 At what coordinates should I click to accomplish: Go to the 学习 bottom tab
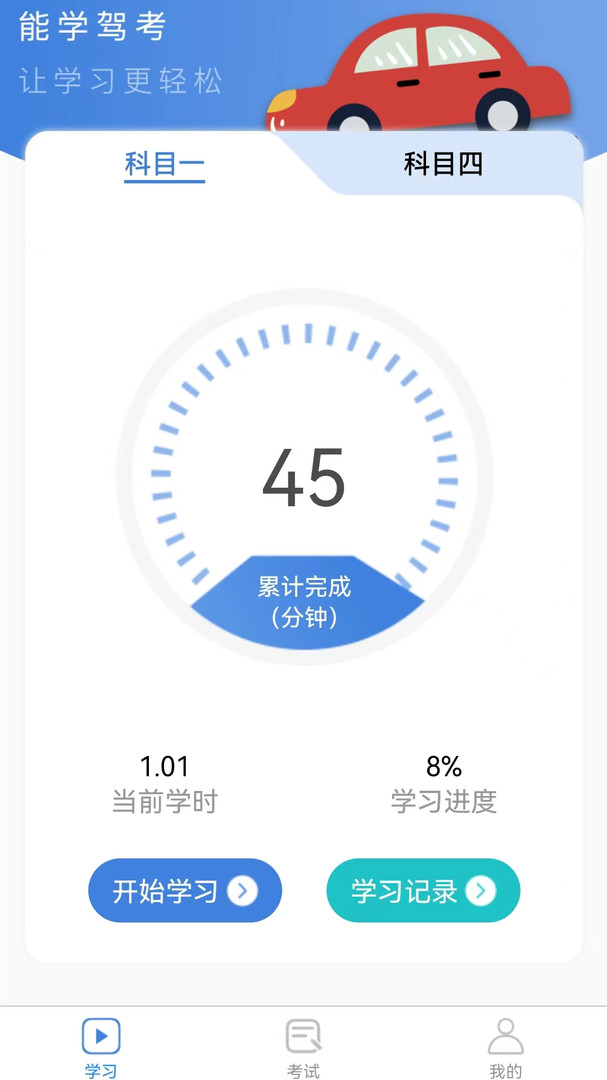click(101, 1047)
